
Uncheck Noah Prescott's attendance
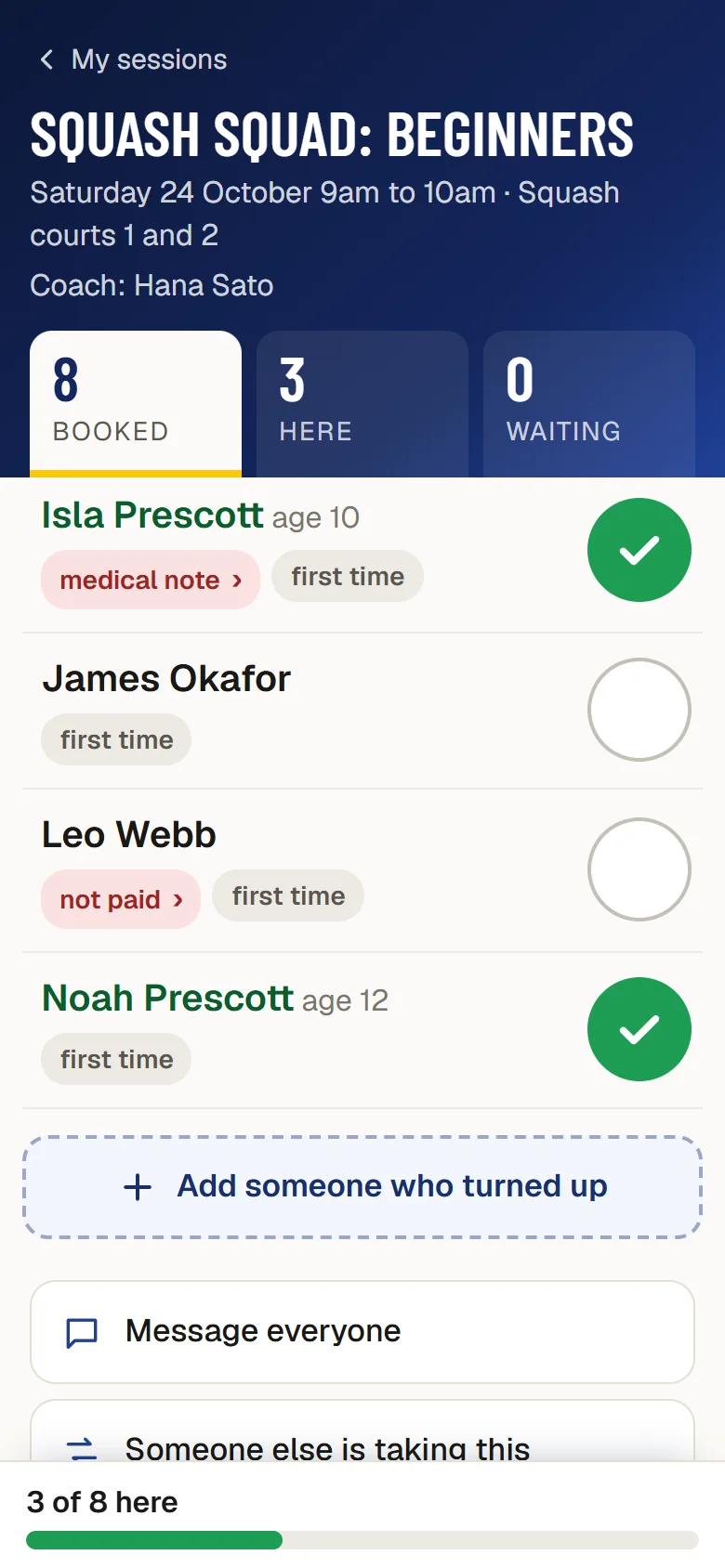(x=639, y=1029)
